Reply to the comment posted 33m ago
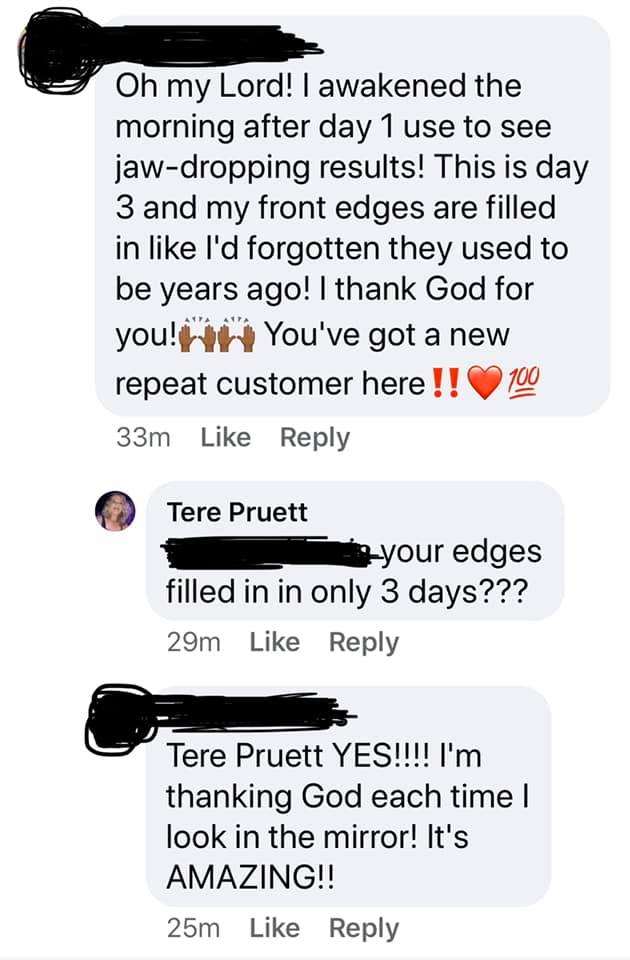 pyautogui.click(x=314, y=437)
